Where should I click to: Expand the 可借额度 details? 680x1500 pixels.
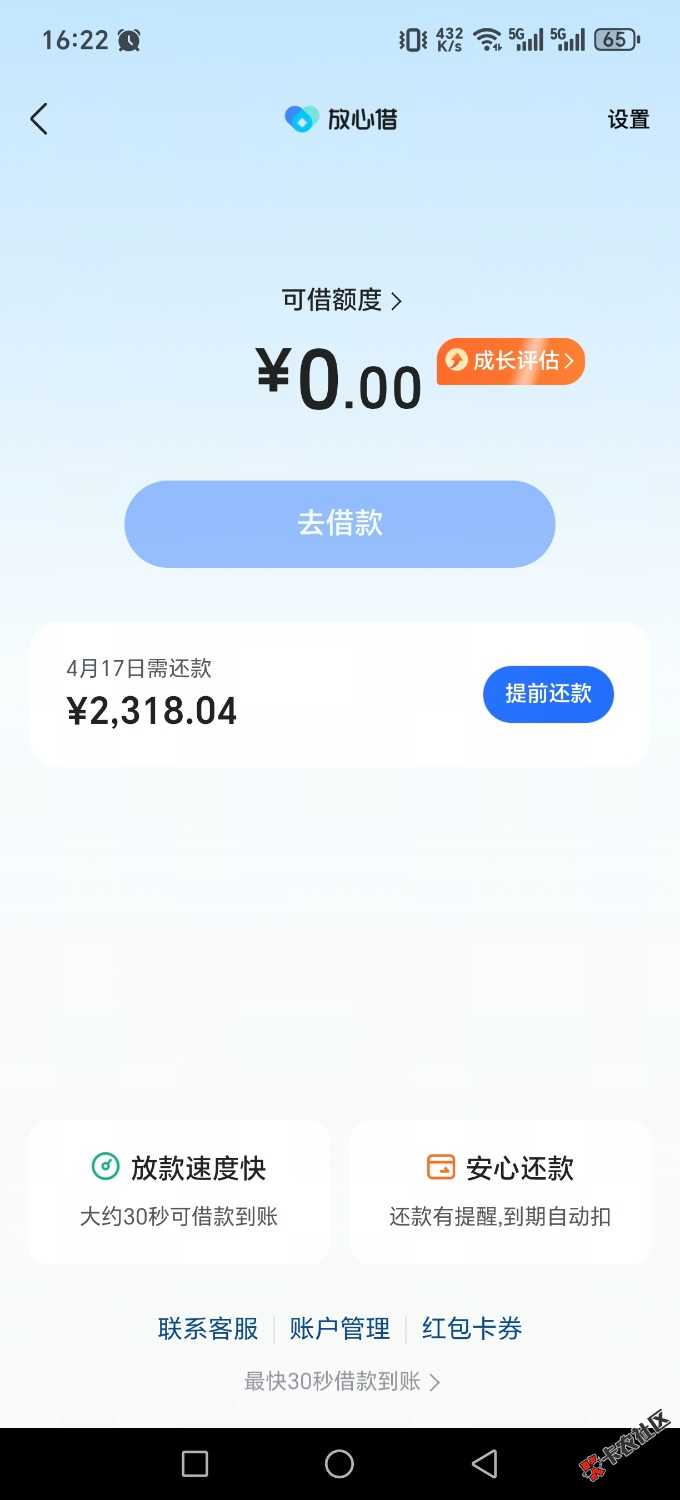(x=341, y=300)
